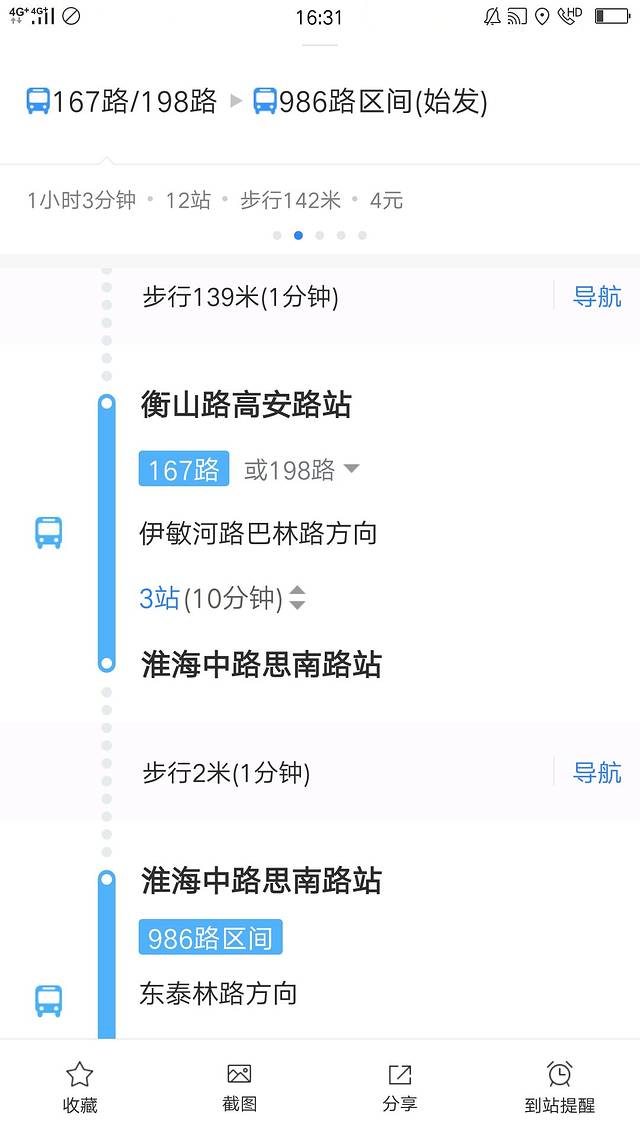Expand the 3站 (10分钟) stop list
This screenshot has width=640, height=1137.
click(x=223, y=598)
